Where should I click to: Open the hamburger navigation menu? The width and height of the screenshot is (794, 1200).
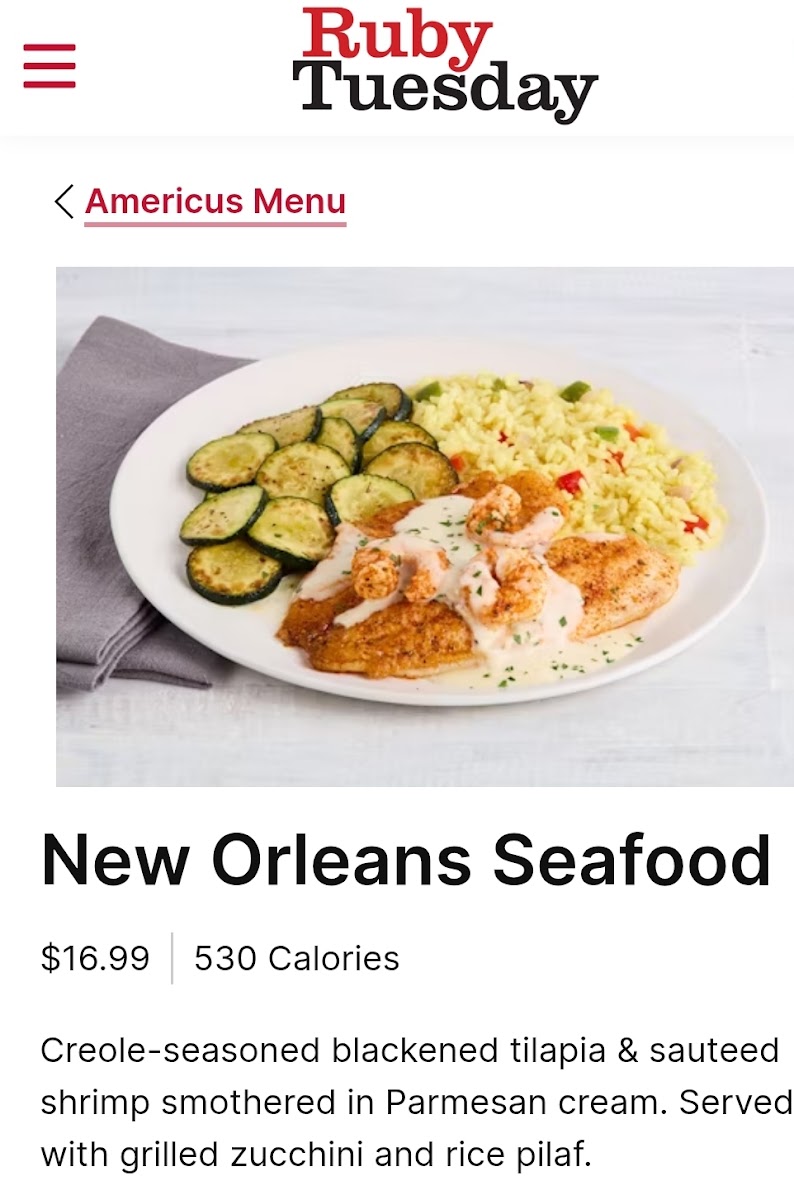(50, 66)
